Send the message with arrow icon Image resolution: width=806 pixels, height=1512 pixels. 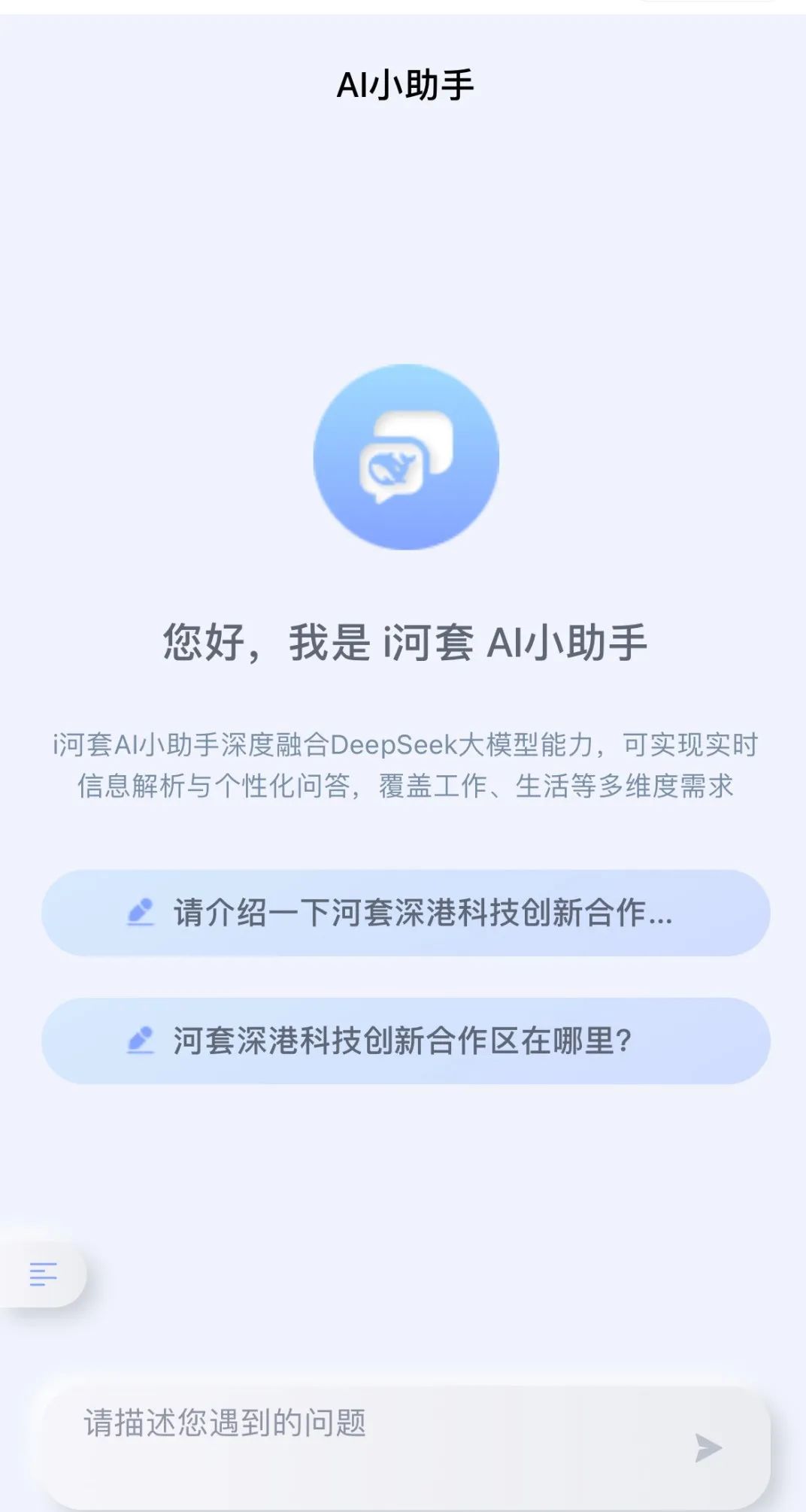(708, 1447)
